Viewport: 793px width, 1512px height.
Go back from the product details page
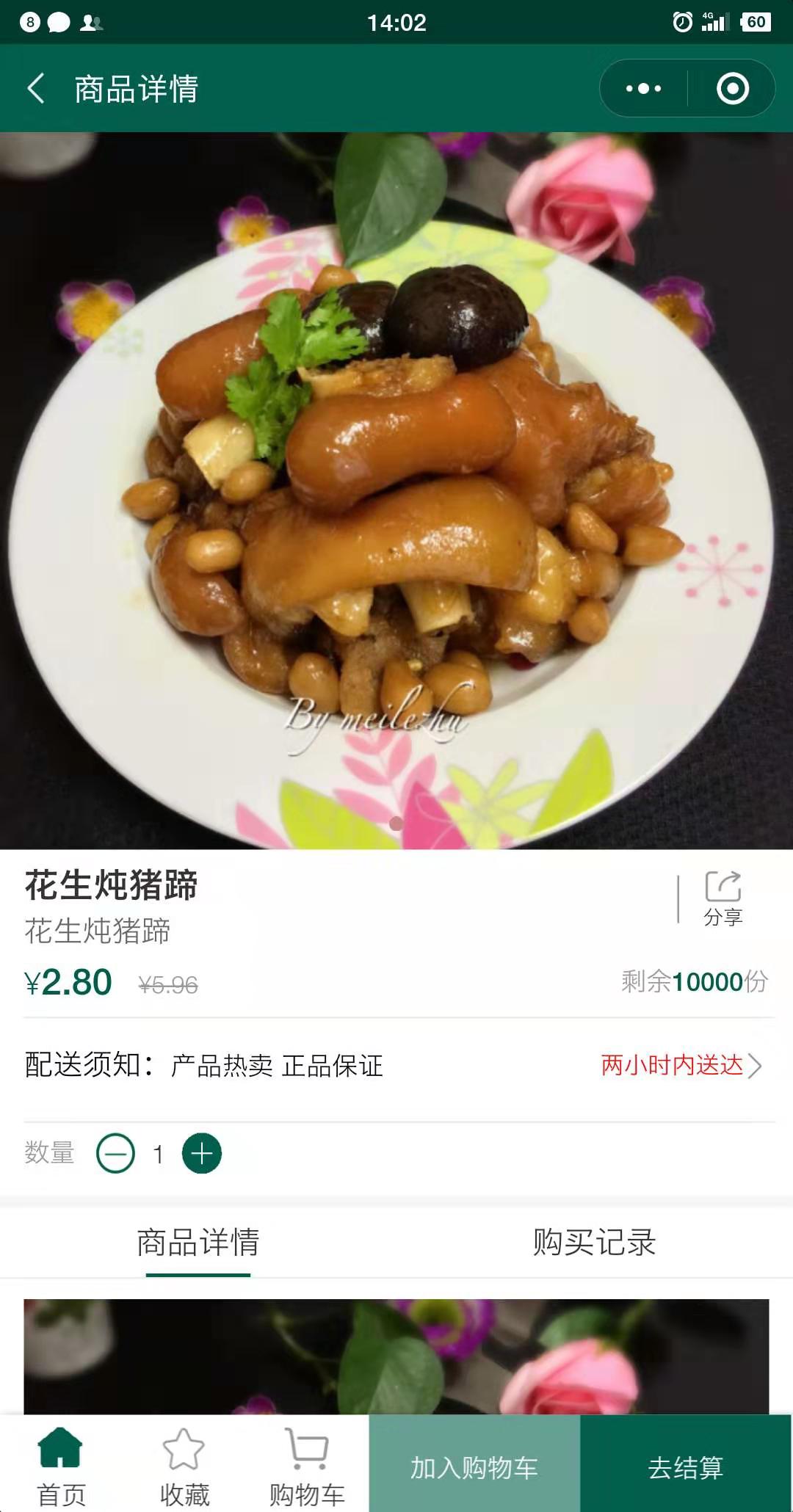(35, 89)
